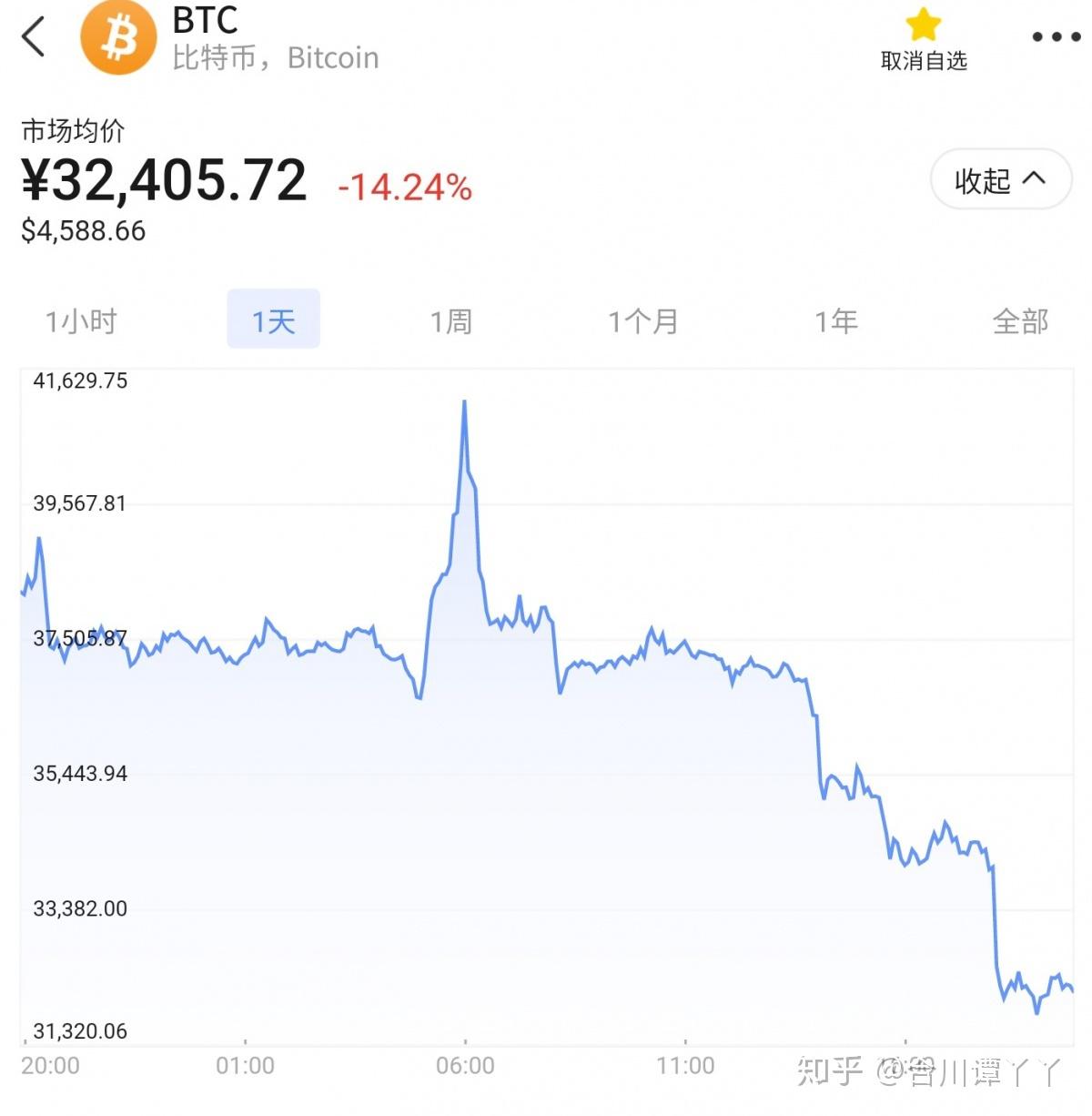Screen dimensions: 1092x1116
Task: Collapse the chart with 收起
Action: point(1000,179)
